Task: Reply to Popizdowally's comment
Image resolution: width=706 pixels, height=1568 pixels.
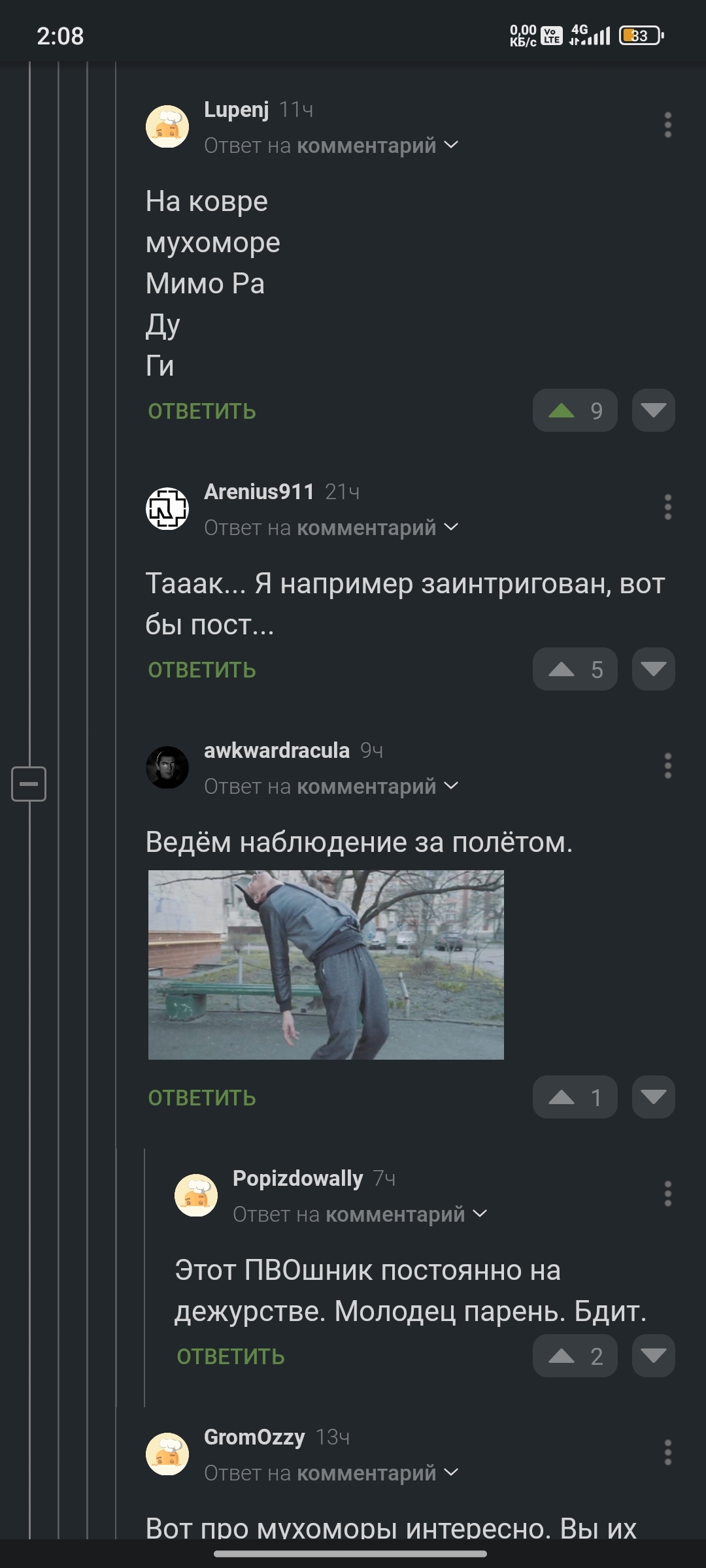Action: click(231, 1357)
